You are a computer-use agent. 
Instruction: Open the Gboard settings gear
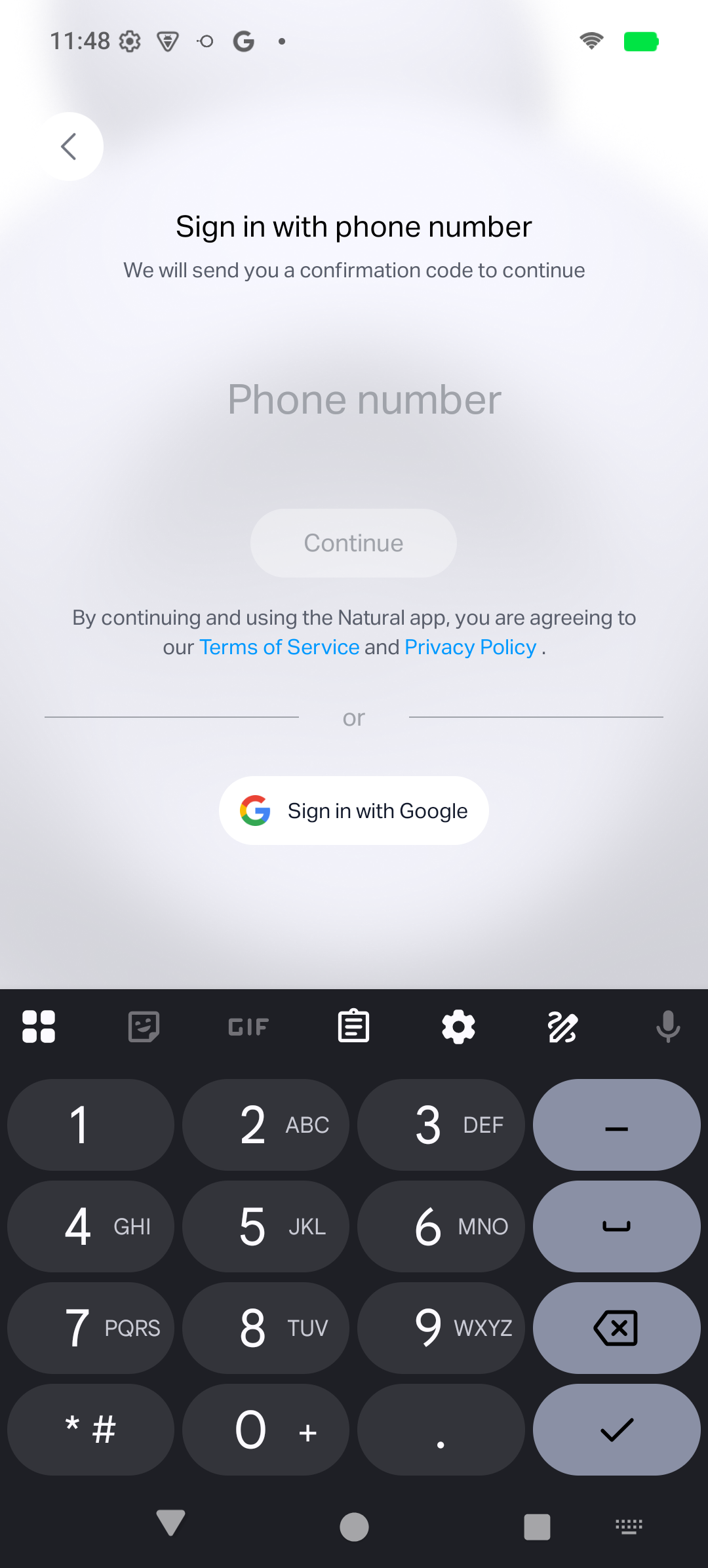click(x=458, y=1026)
